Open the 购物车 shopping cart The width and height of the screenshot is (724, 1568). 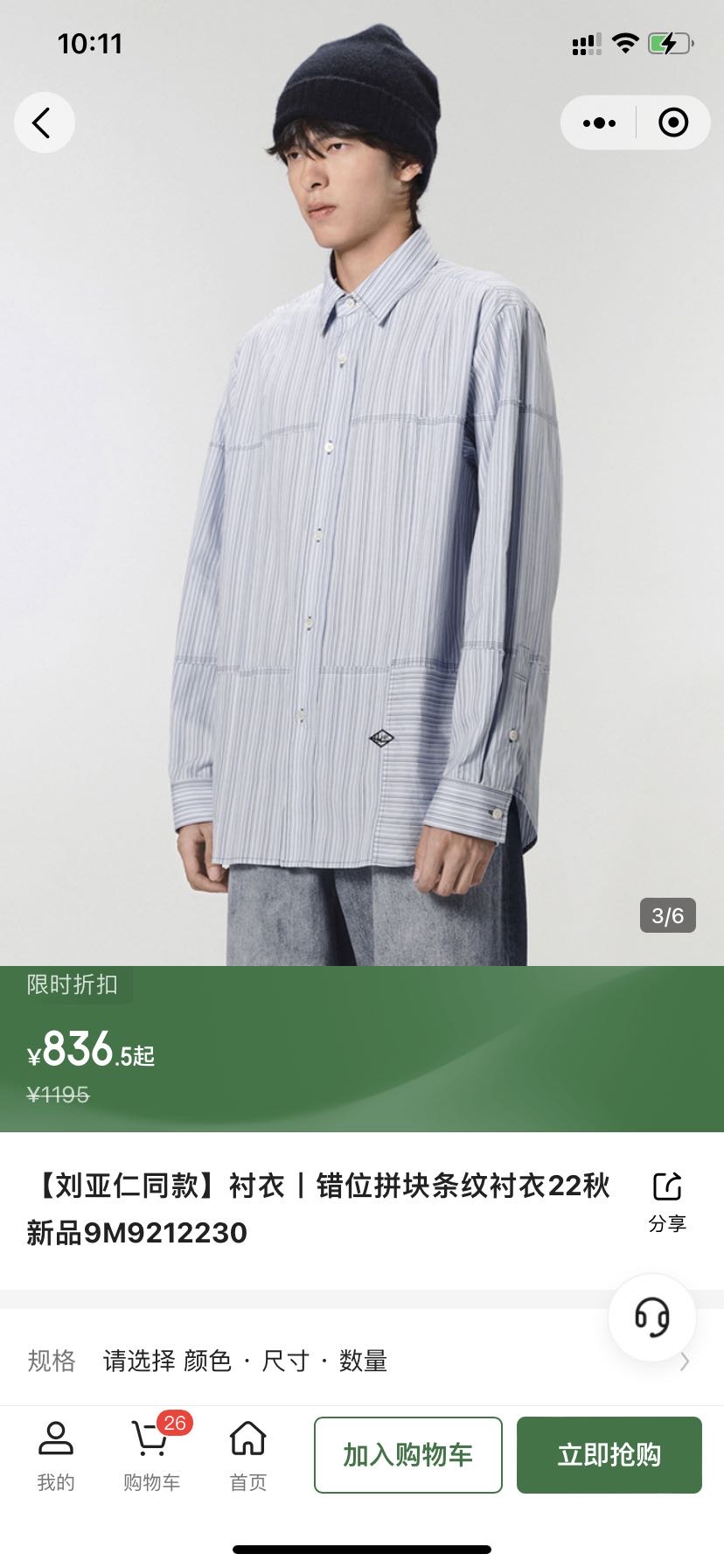pos(152,1456)
